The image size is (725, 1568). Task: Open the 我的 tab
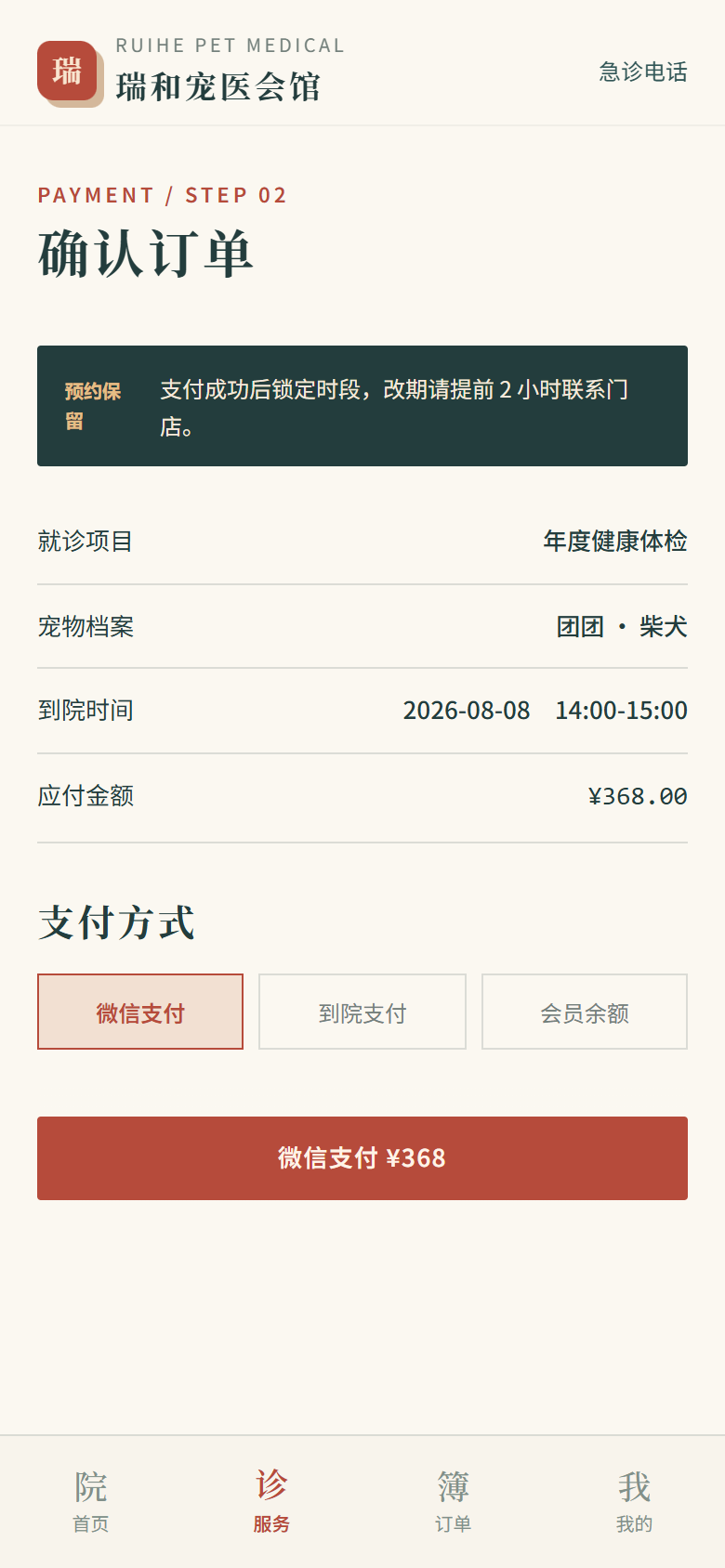(634, 1501)
